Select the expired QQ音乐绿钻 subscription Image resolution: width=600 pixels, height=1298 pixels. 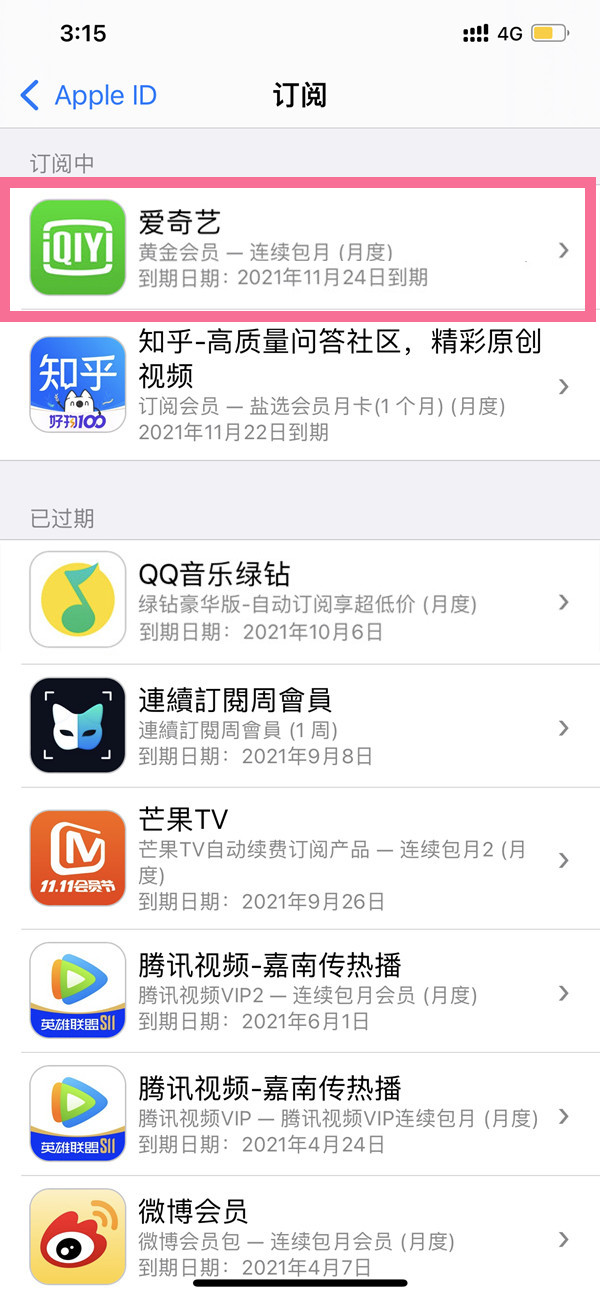coord(300,602)
